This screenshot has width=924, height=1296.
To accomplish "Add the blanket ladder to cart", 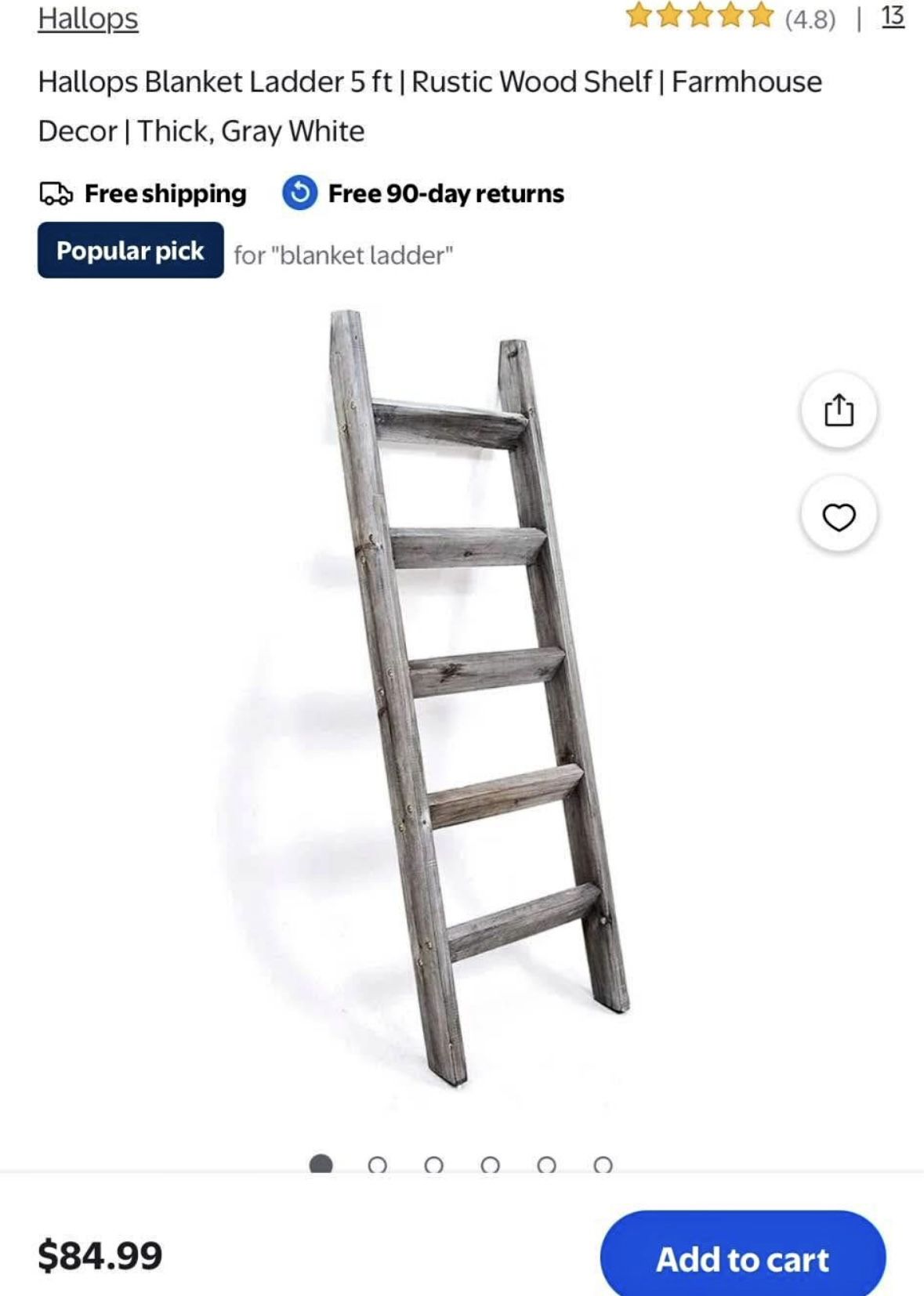I will [x=742, y=1258].
